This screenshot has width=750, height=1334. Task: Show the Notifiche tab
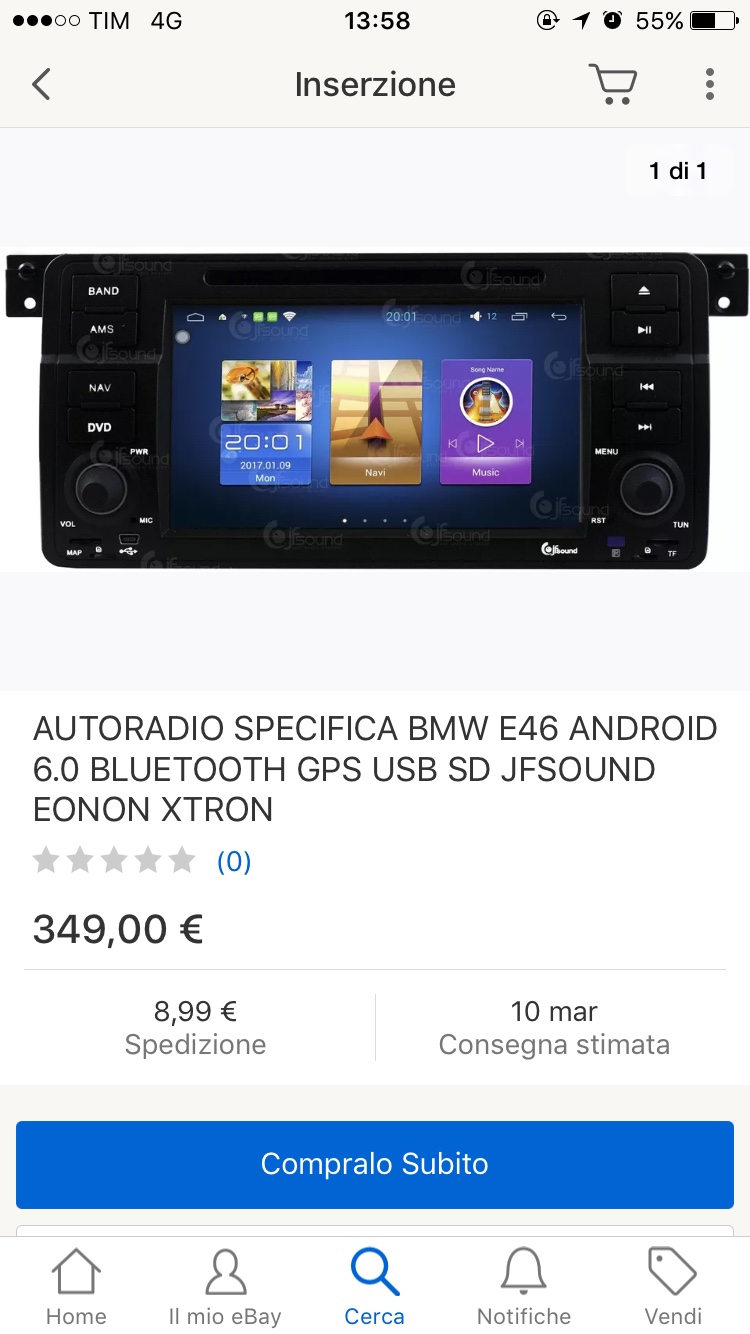point(524,1288)
